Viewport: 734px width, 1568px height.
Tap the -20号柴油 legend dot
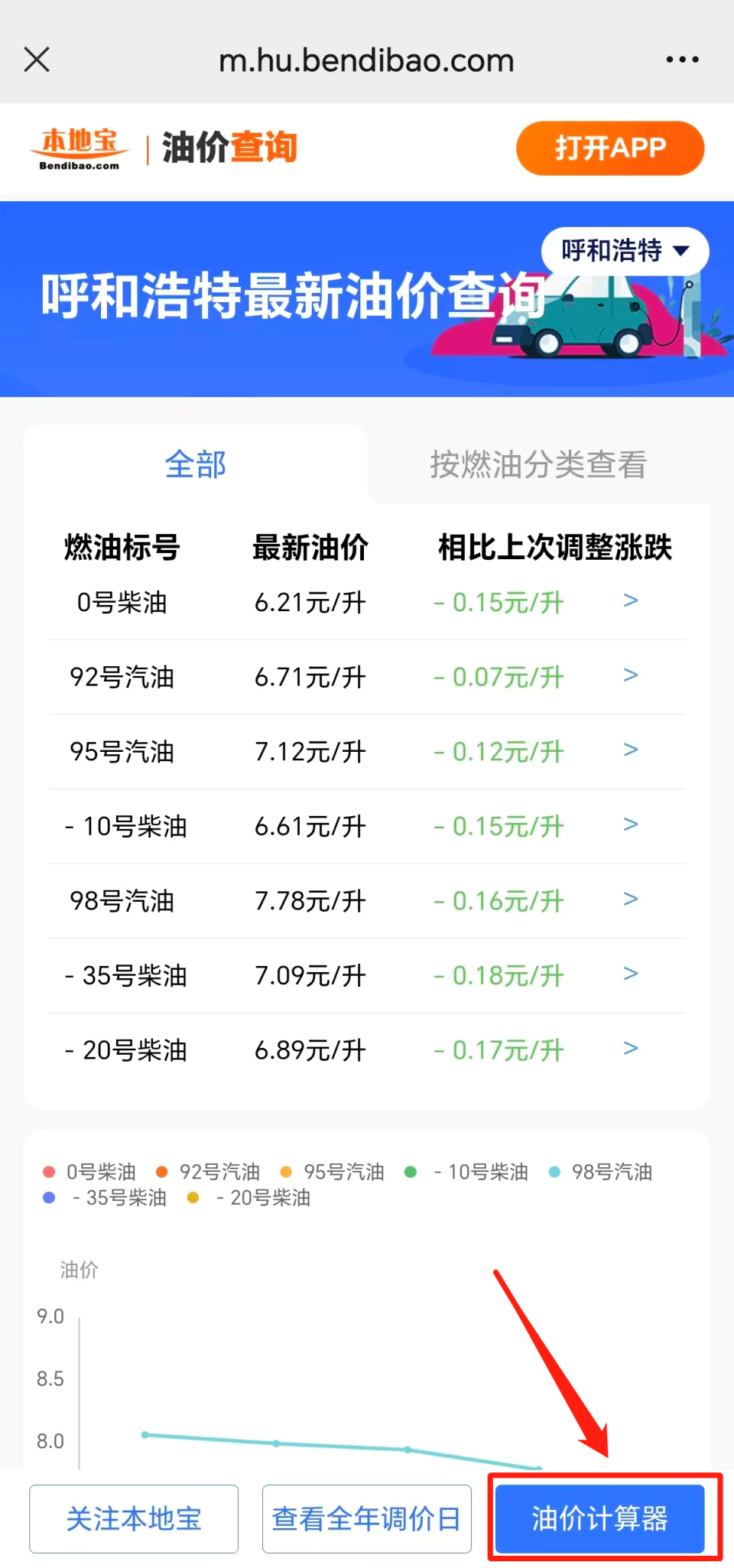coord(193,1198)
